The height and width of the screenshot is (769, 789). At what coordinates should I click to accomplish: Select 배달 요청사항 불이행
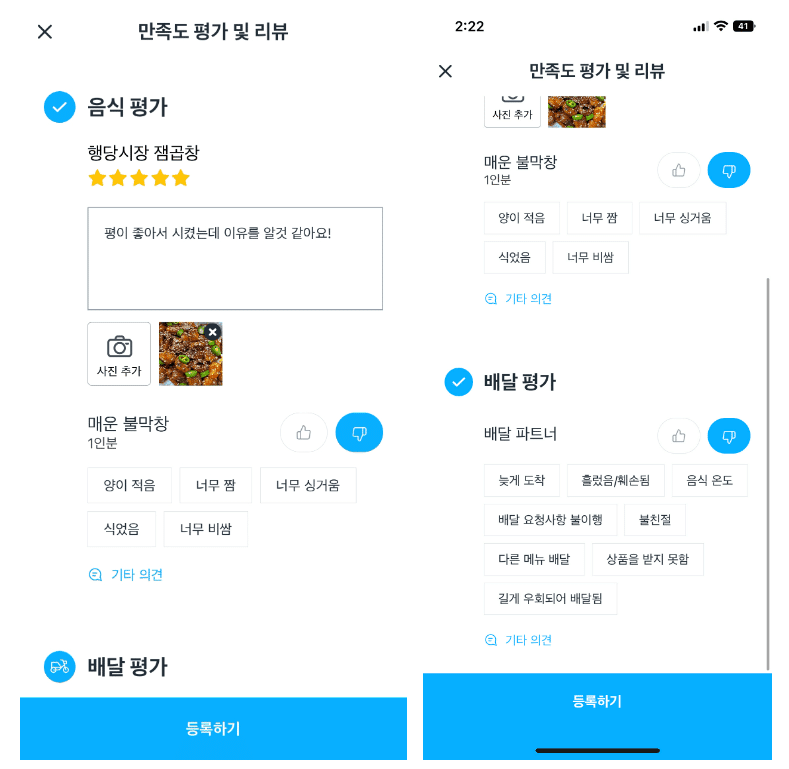pos(550,519)
